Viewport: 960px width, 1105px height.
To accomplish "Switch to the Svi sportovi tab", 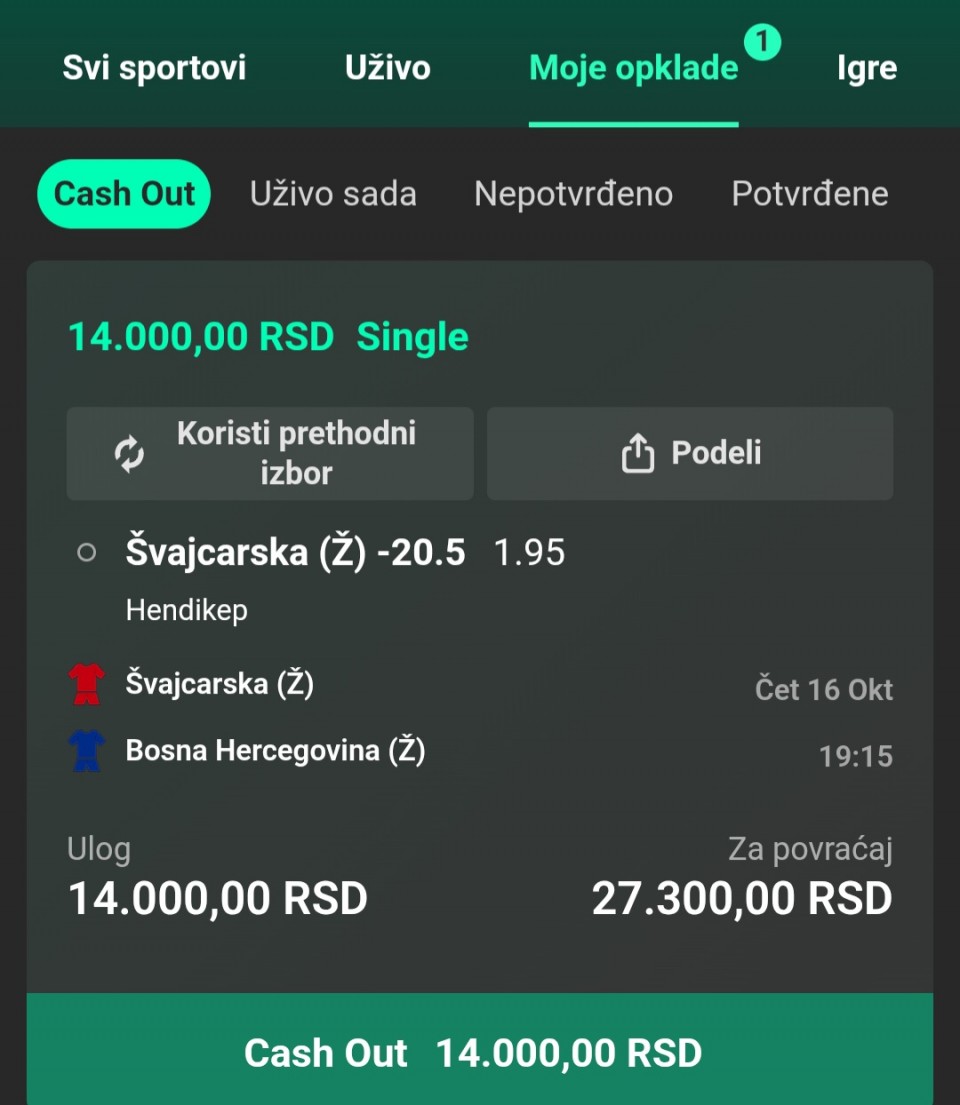I will (x=154, y=68).
